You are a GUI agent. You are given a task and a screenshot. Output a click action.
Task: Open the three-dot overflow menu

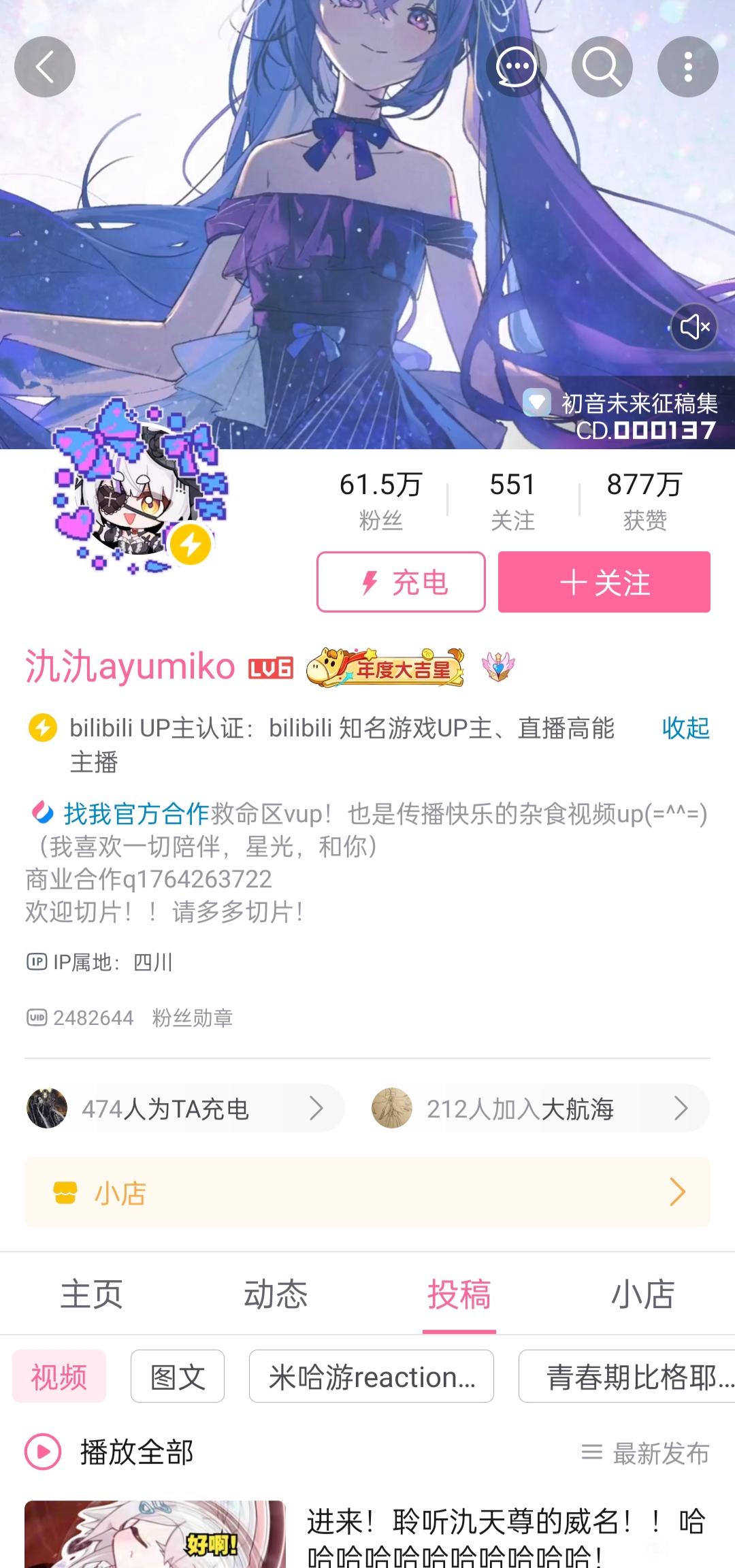[x=687, y=67]
